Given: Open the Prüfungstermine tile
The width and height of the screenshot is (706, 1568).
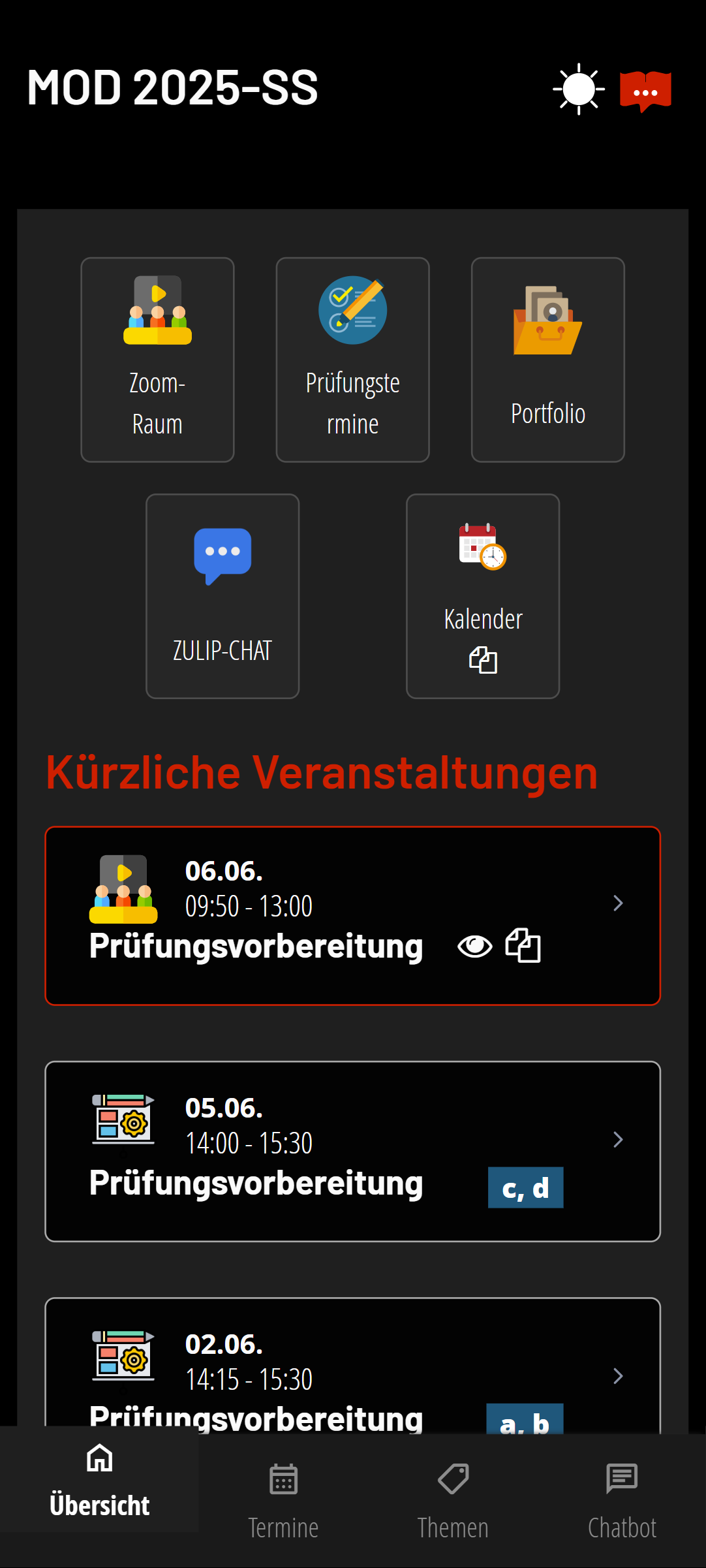Looking at the screenshot, I should 353,360.
